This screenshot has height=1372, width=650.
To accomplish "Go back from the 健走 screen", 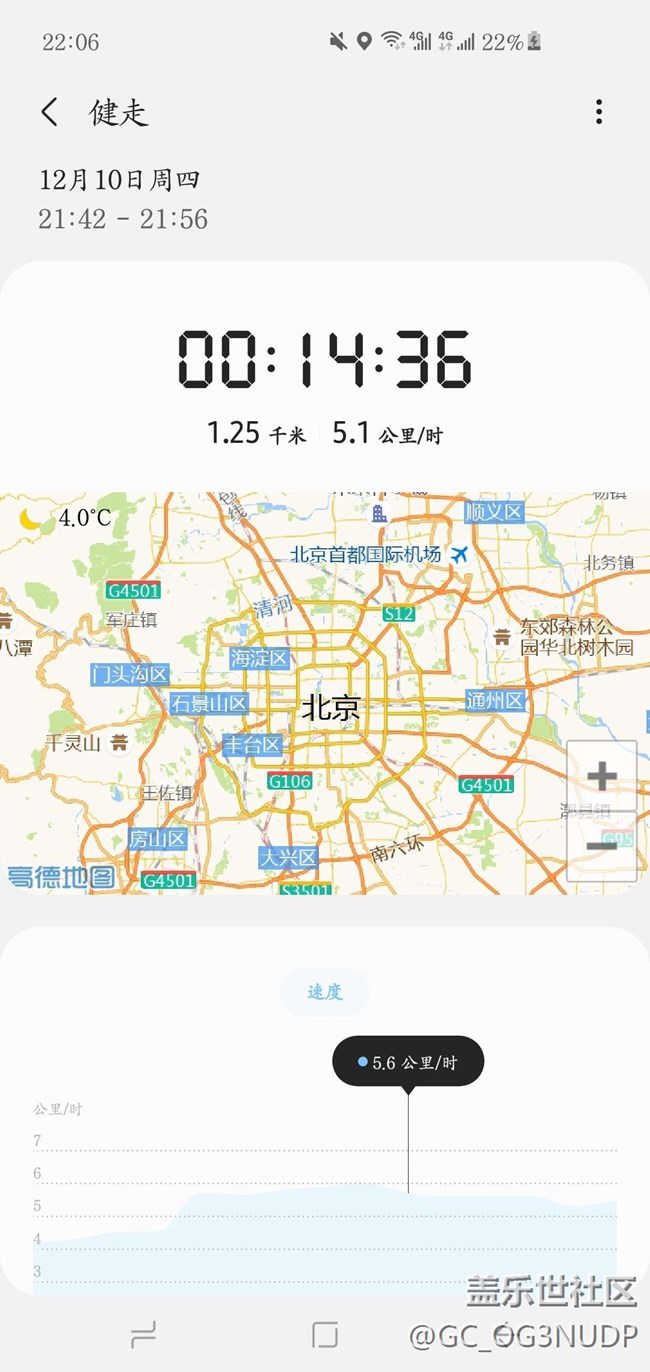I will 50,112.
